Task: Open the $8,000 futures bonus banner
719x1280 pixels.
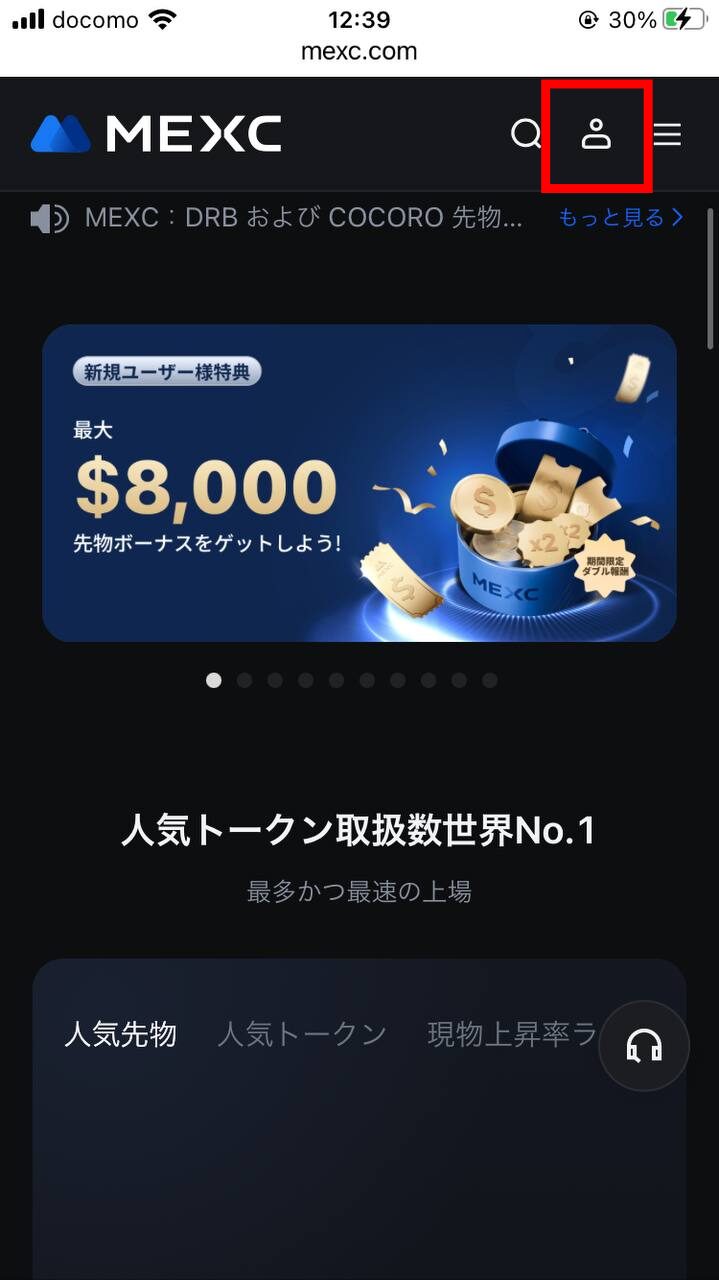Action: tap(359, 483)
